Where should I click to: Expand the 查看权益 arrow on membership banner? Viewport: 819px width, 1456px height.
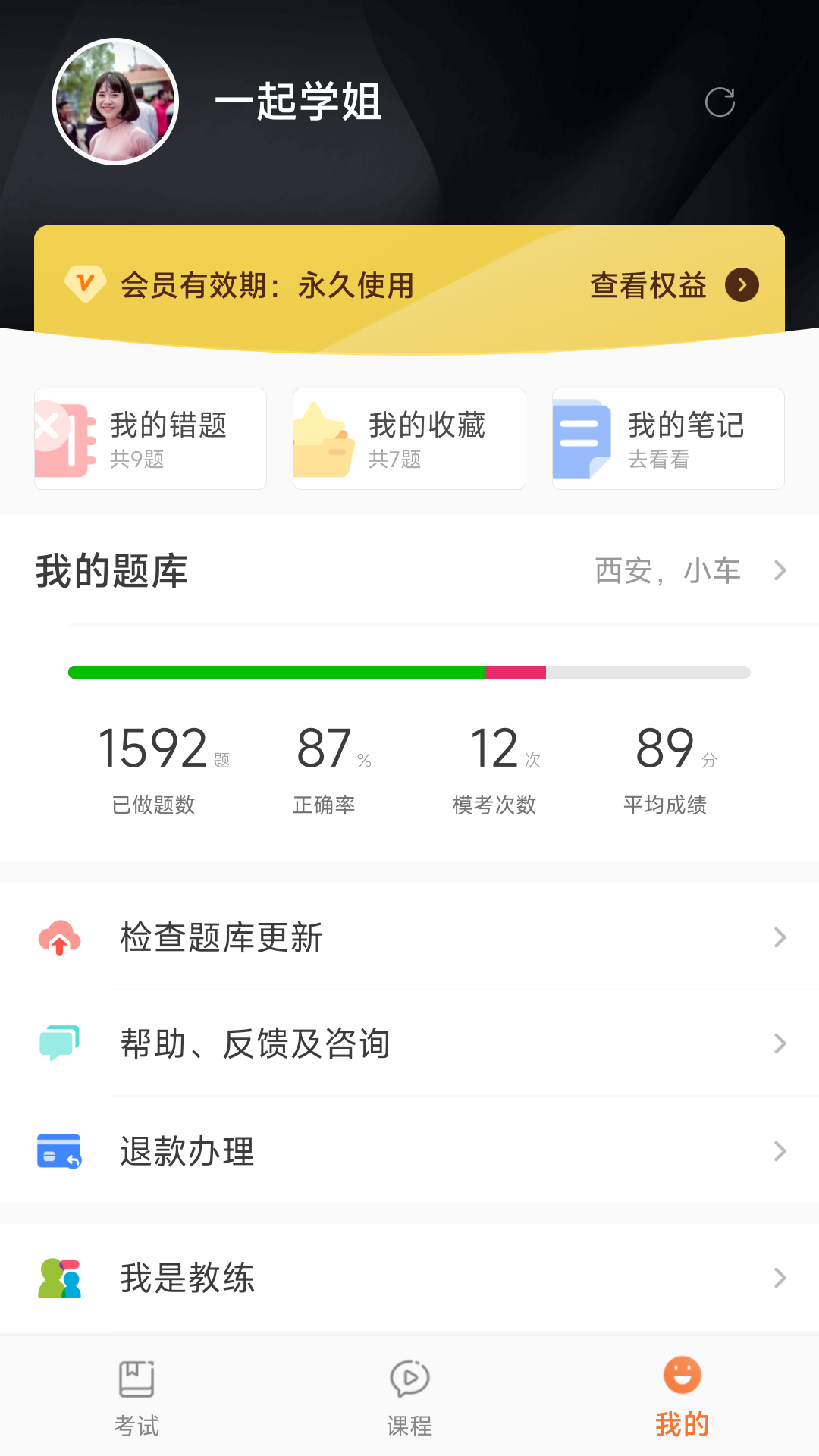pos(741,286)
